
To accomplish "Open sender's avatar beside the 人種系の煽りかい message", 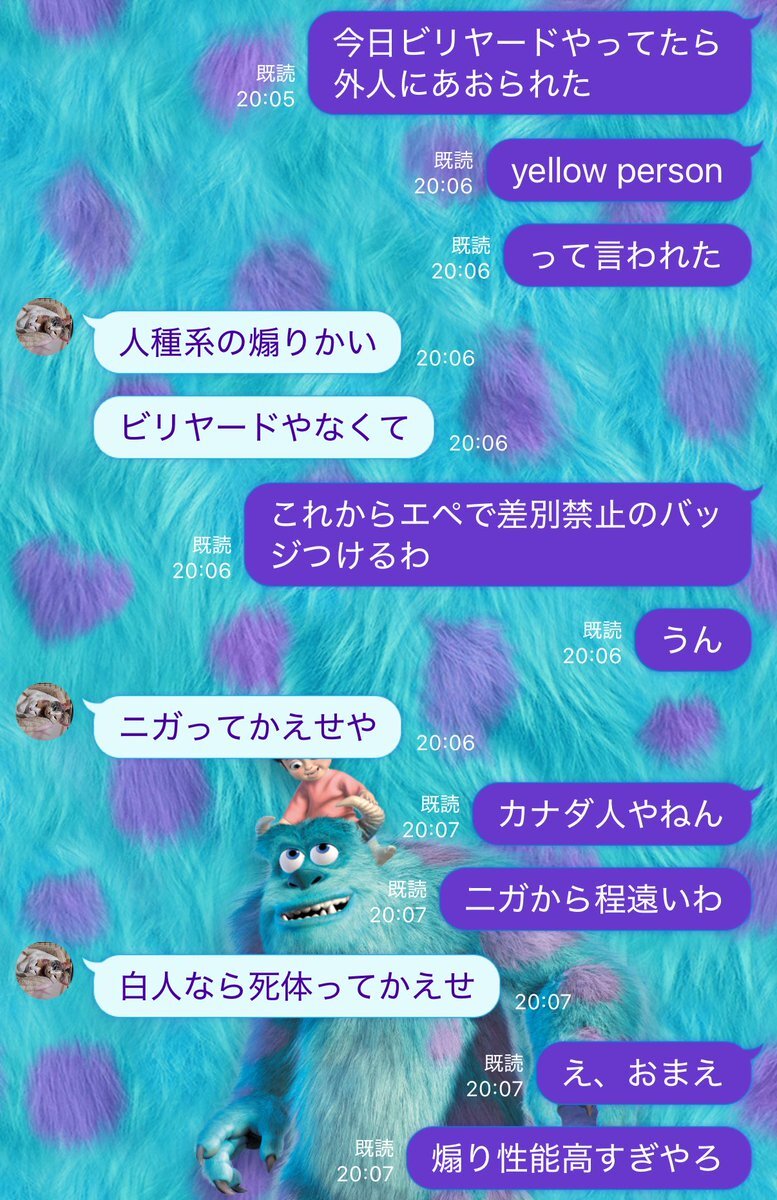I will click(44, 326).
